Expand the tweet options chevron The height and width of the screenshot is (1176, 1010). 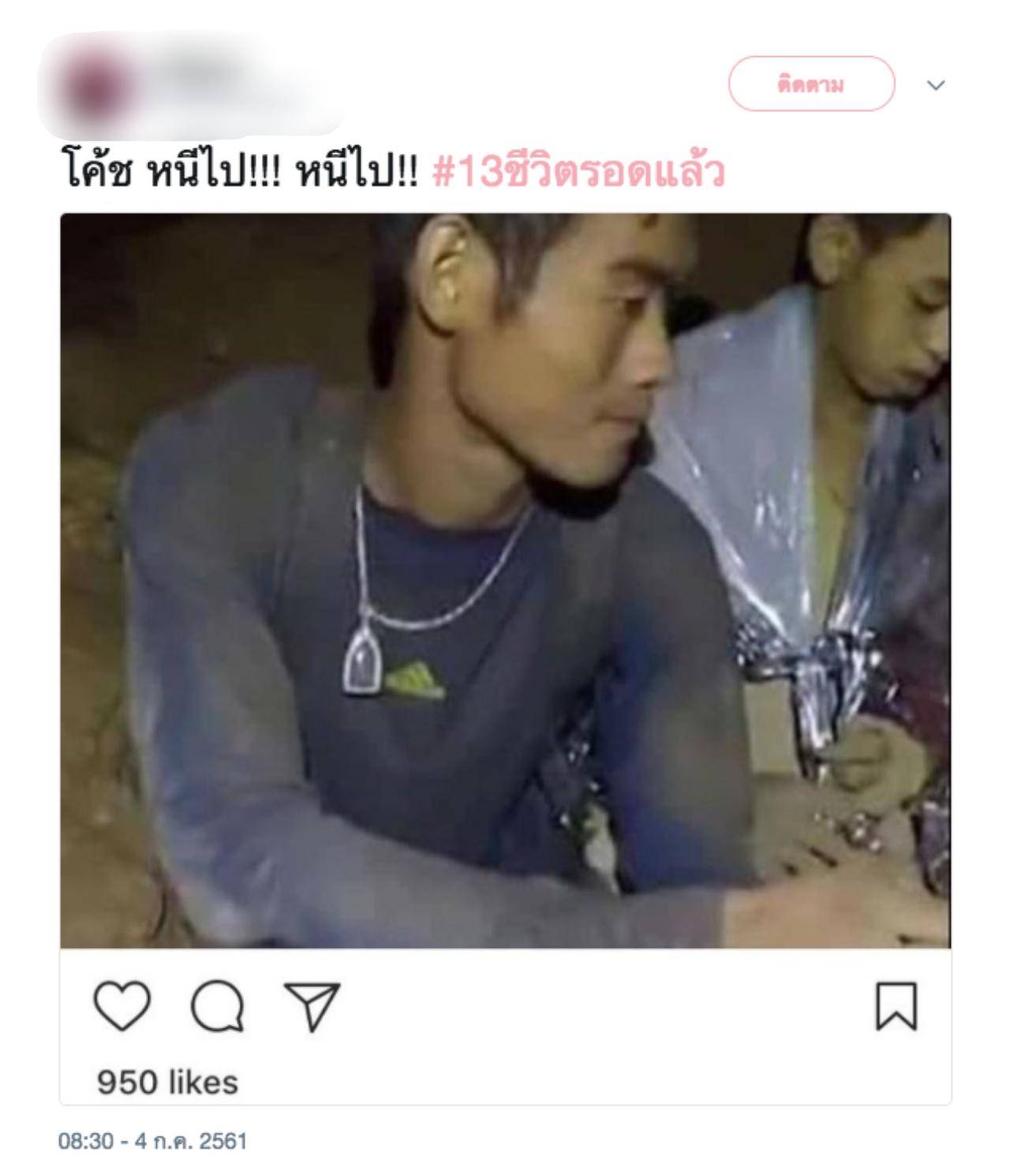[x=936, y=85]
